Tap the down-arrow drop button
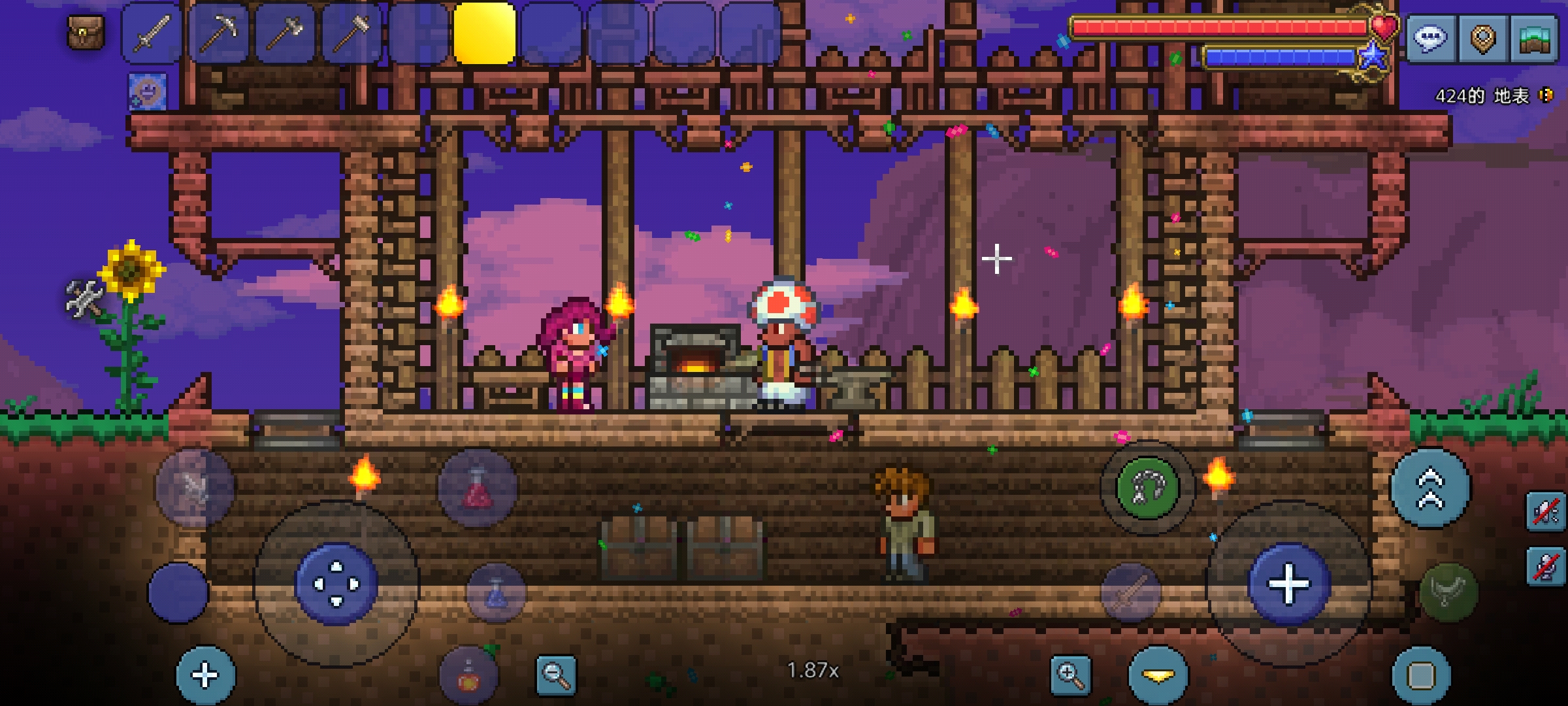 [x=1158, y=675]
